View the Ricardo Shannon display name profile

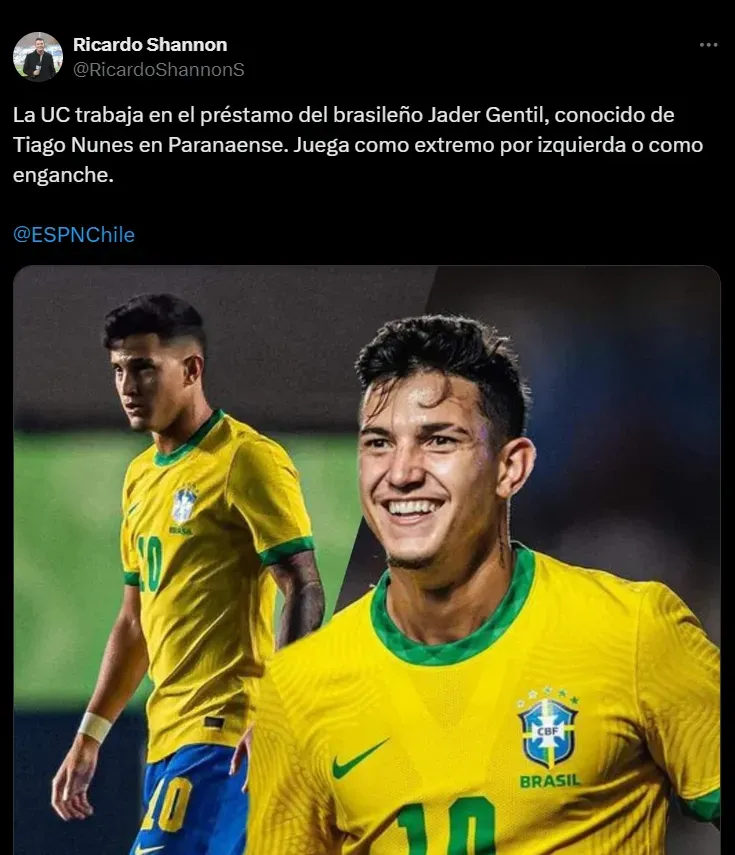pyautogui.click(x=150, y=45)
